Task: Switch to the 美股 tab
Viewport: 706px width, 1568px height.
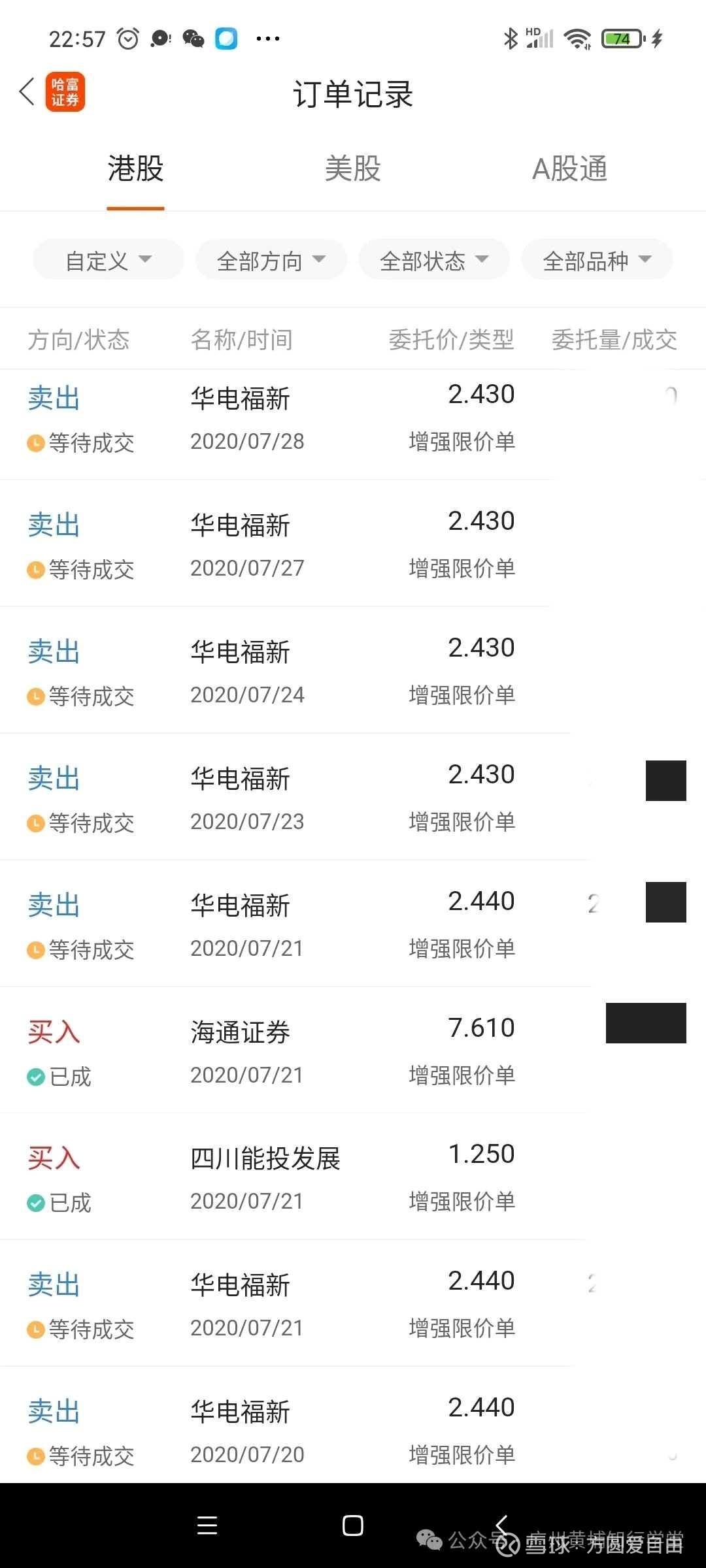Action: pos(353,169)
